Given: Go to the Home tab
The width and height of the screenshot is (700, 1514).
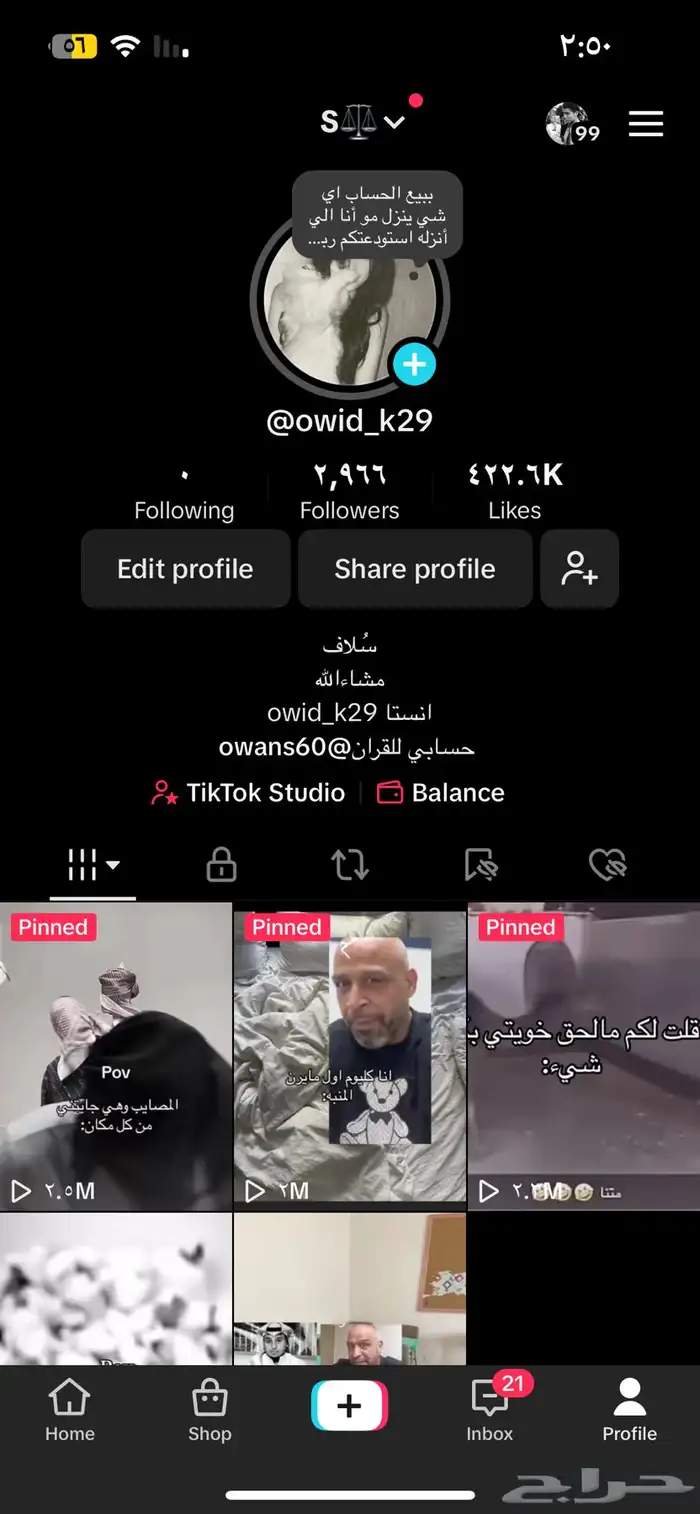Looking at the screenshot, I should [68, 1411].
